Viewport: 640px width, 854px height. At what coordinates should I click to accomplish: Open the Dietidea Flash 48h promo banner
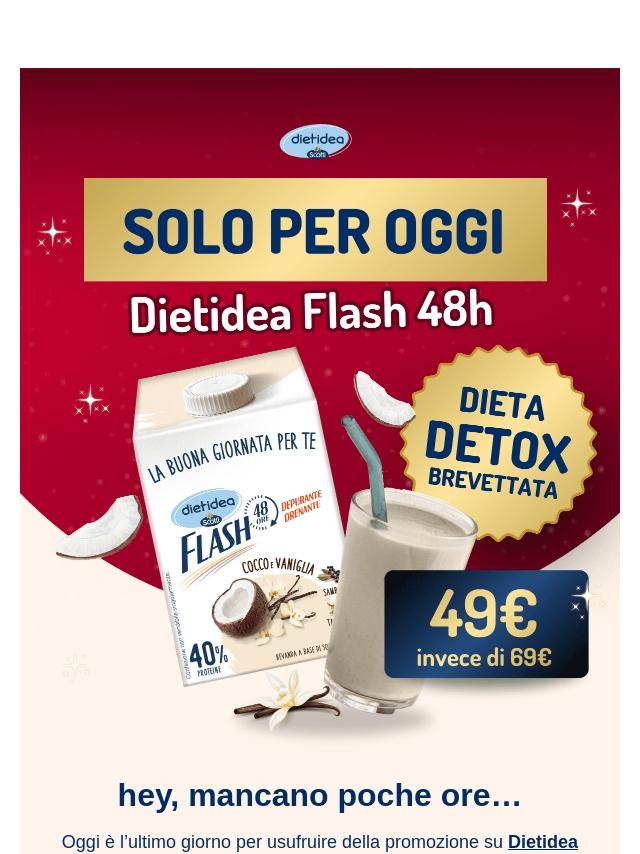(x=320, y=420)
